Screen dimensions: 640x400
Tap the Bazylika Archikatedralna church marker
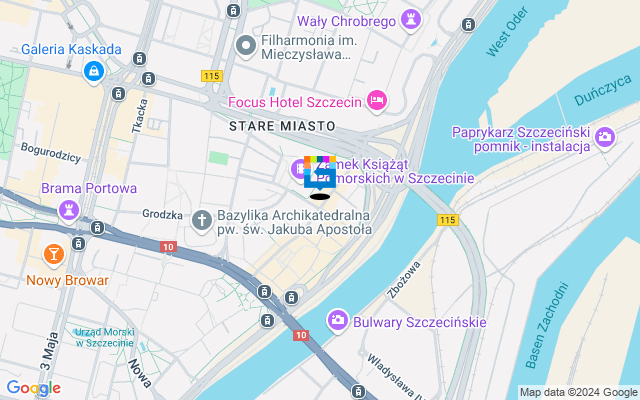click(201, 219)
